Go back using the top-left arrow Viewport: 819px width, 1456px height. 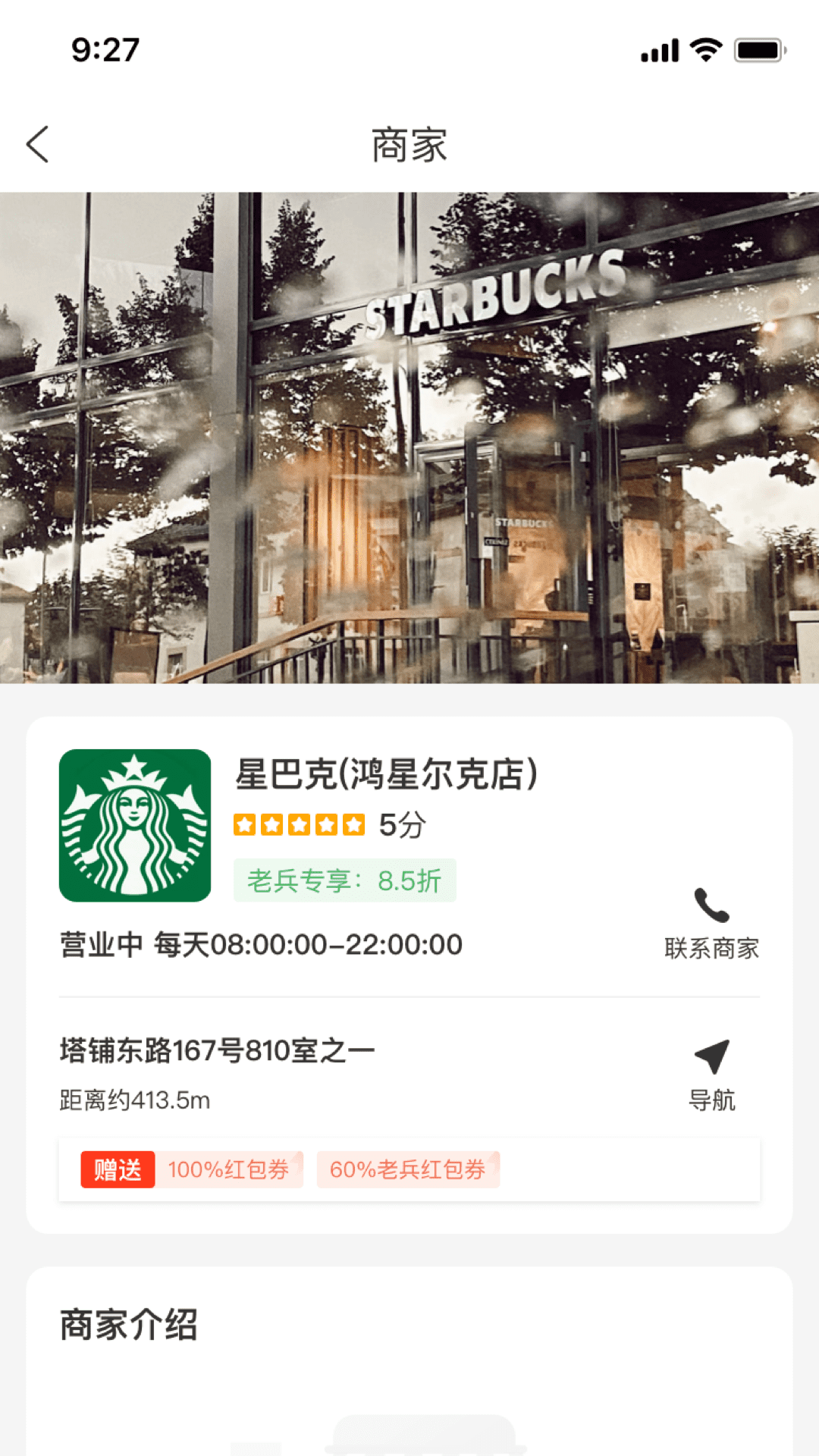point(38,144)
